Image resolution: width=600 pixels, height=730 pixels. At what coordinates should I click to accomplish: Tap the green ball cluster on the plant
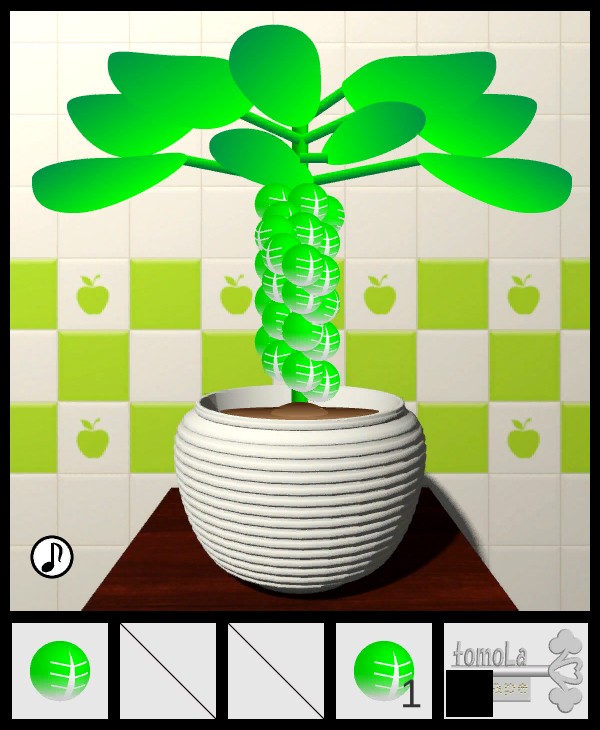coord(299,290)
